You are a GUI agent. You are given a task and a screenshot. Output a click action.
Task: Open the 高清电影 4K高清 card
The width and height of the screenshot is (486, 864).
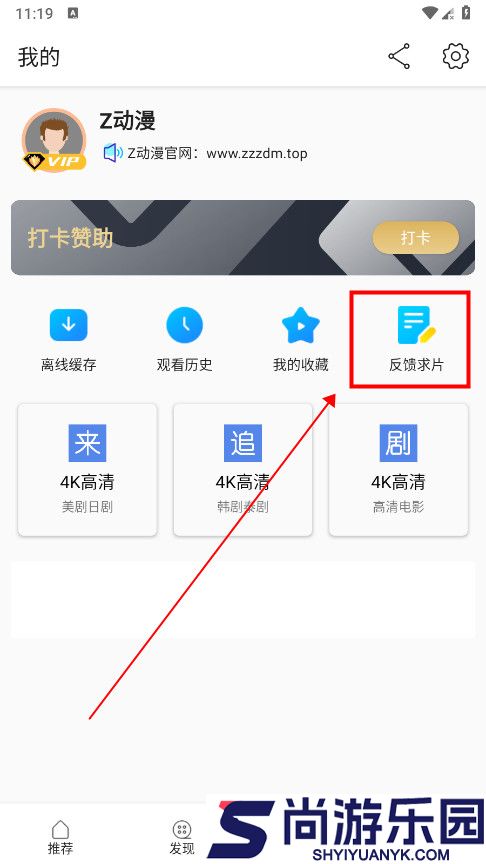[398, 470]
